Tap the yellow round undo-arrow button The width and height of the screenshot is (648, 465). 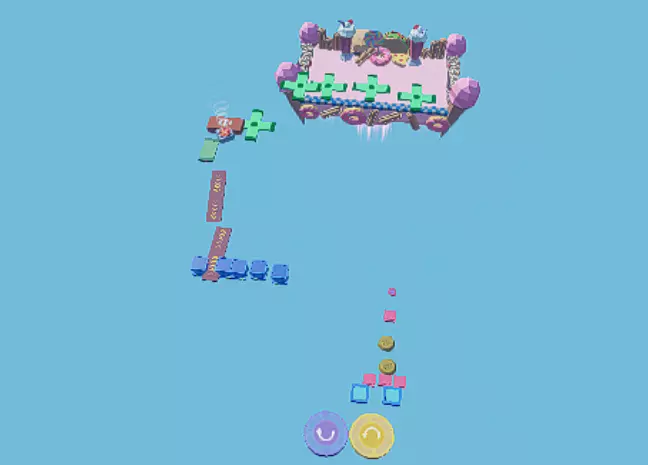pyautogui.click(x=372, y=436)
